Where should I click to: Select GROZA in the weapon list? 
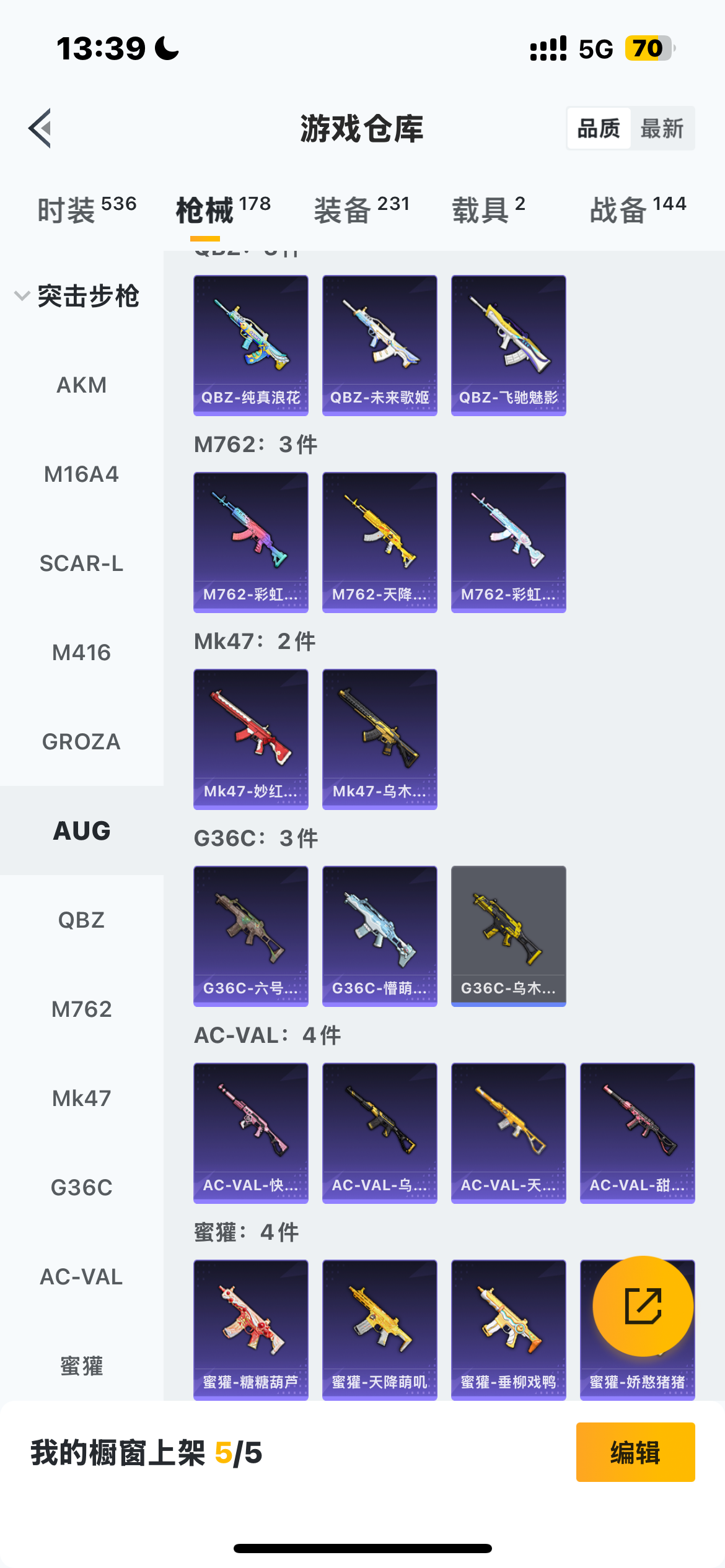click(82, 742)
